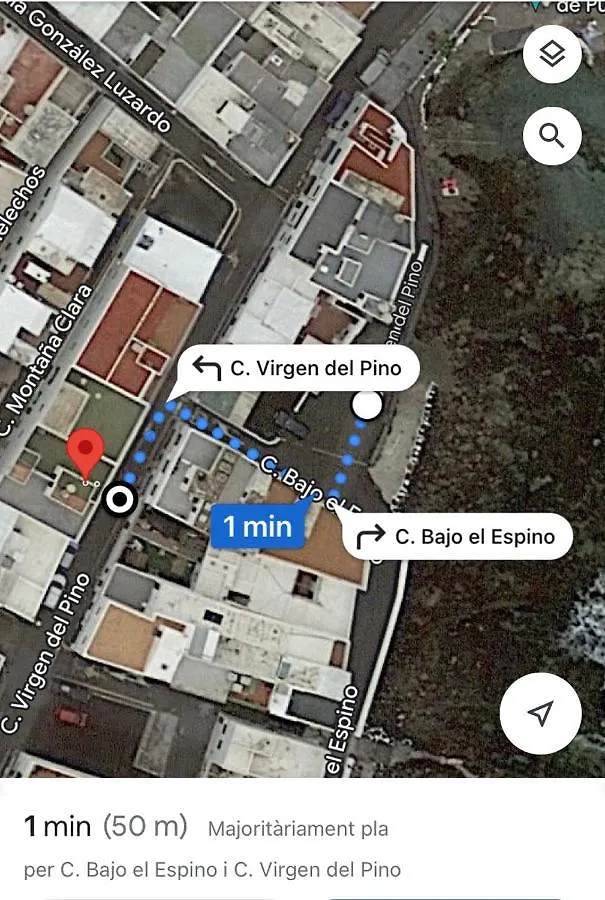This screenshot has height=900, width=605.
Task: Tap the C. Bajo el Espino turn label
Action: coord(458,537)
